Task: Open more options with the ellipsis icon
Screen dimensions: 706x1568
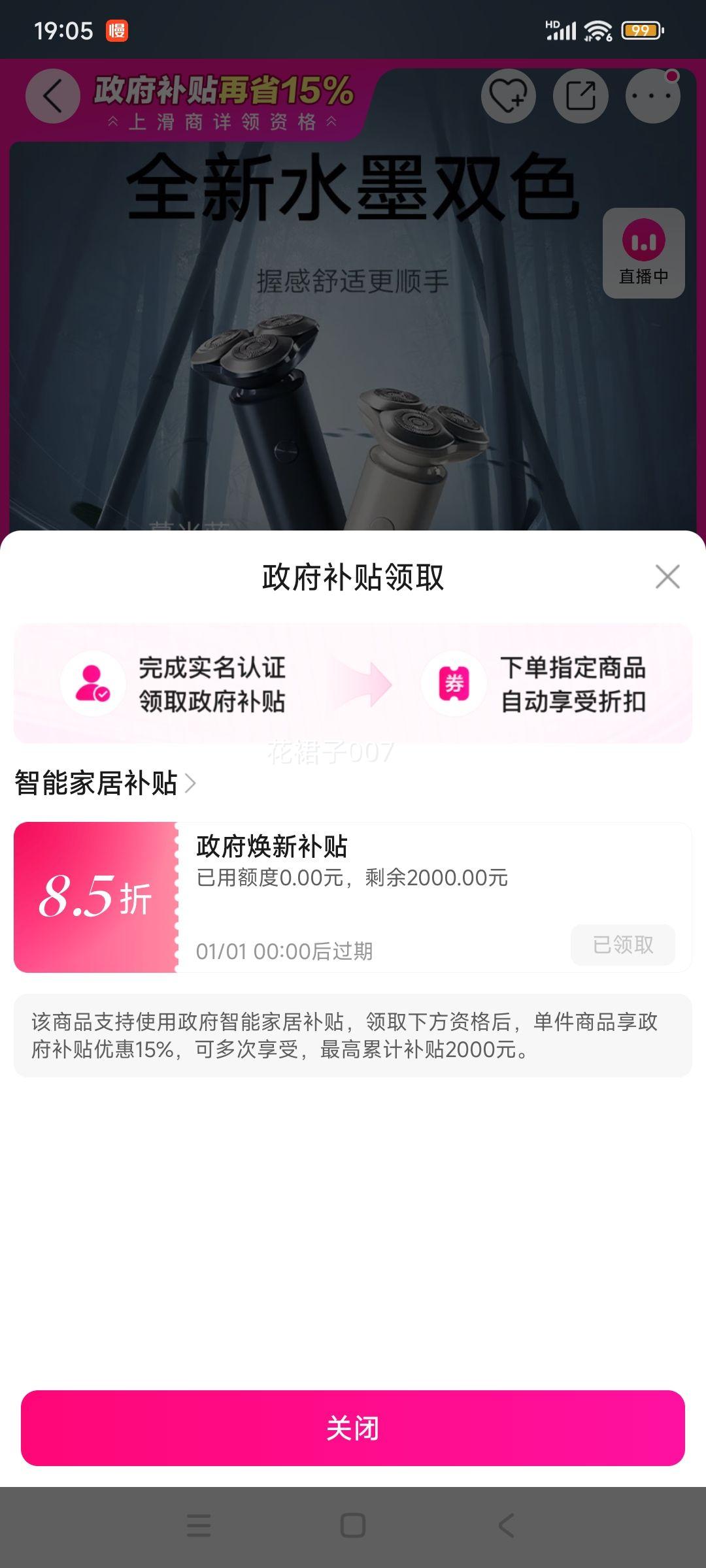Action: pos(652,96)
